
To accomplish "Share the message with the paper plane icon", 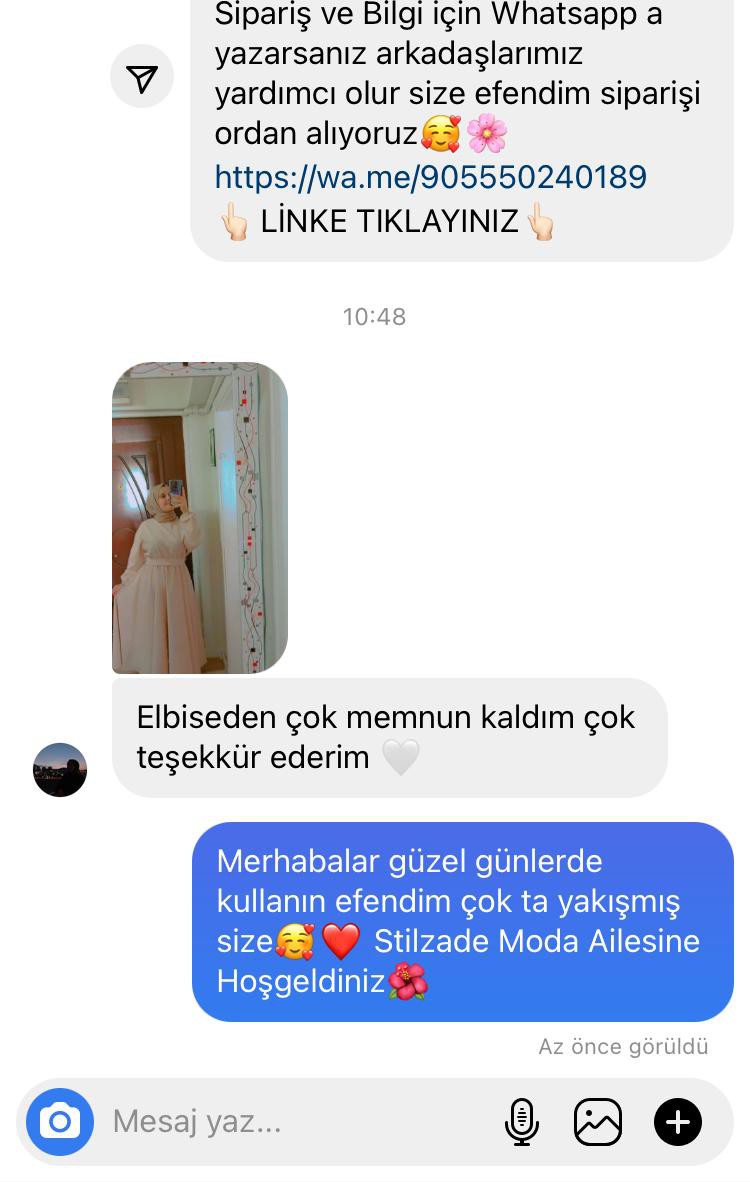I will tap(142, 76).
